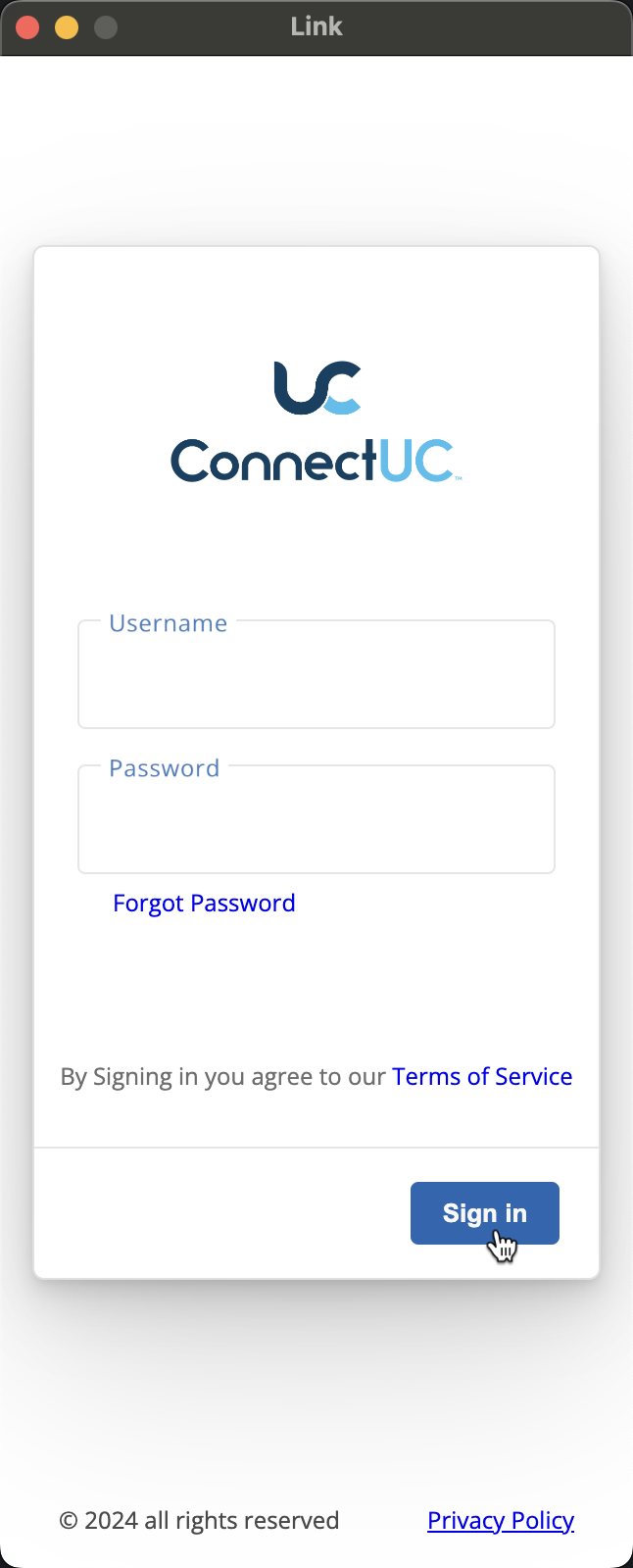Viewport: 633px width, 1568px height.
Task: Hit the Sign in button
Action: [x=484, y=1213]
